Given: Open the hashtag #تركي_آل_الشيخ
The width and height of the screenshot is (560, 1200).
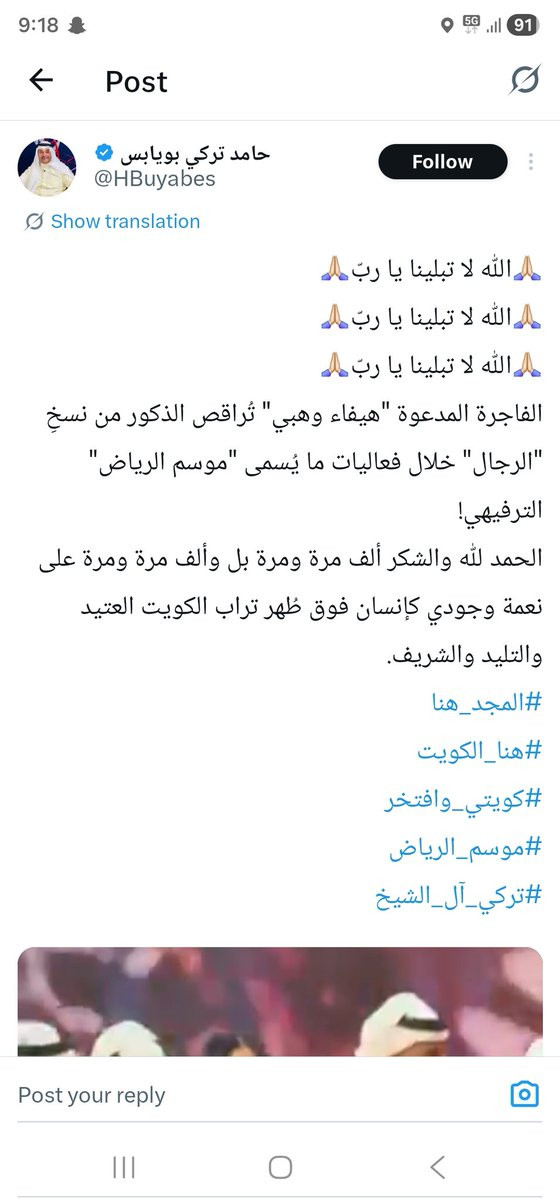Looking at the screenshot, I should (458, 895).
